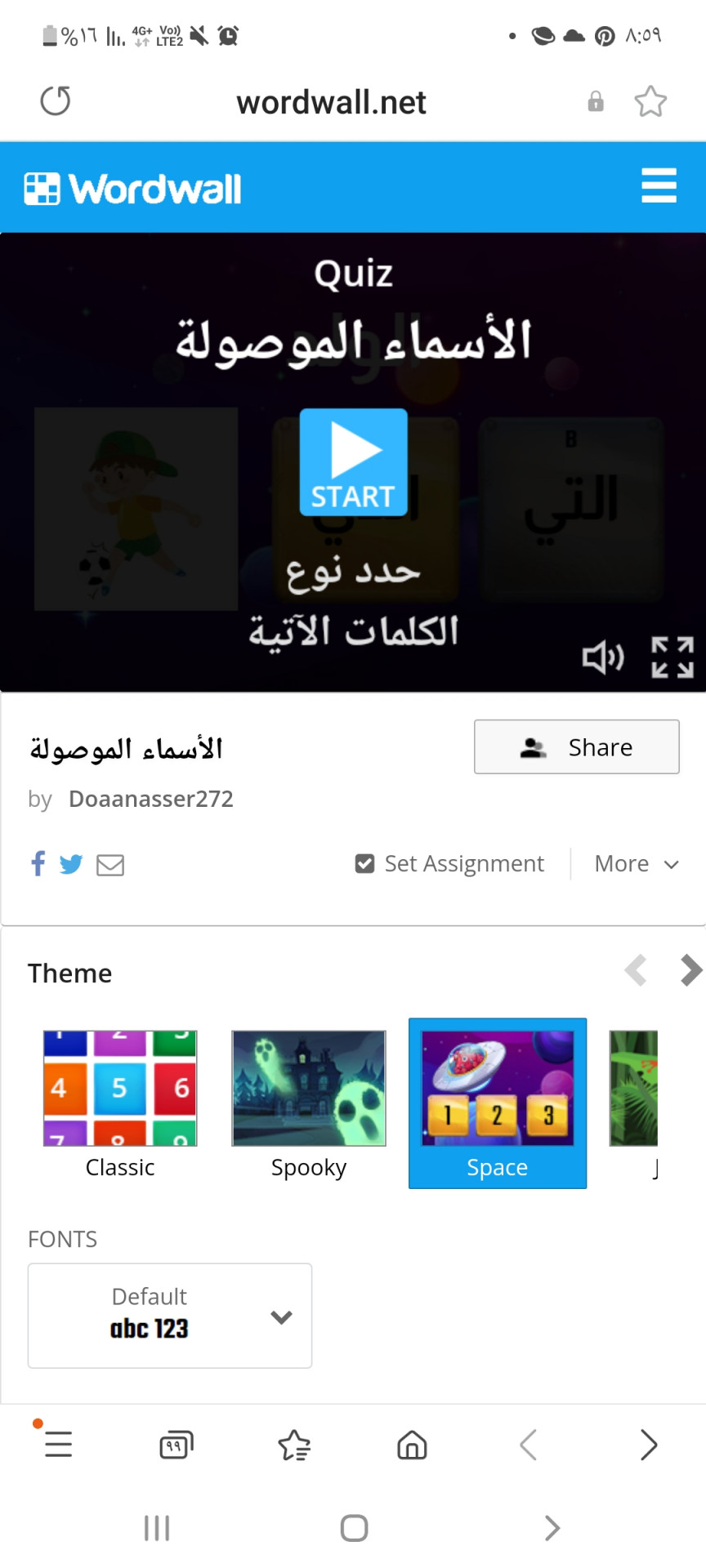Expand the More dropdown
The image size is (706, 1568).
[636, 864]
